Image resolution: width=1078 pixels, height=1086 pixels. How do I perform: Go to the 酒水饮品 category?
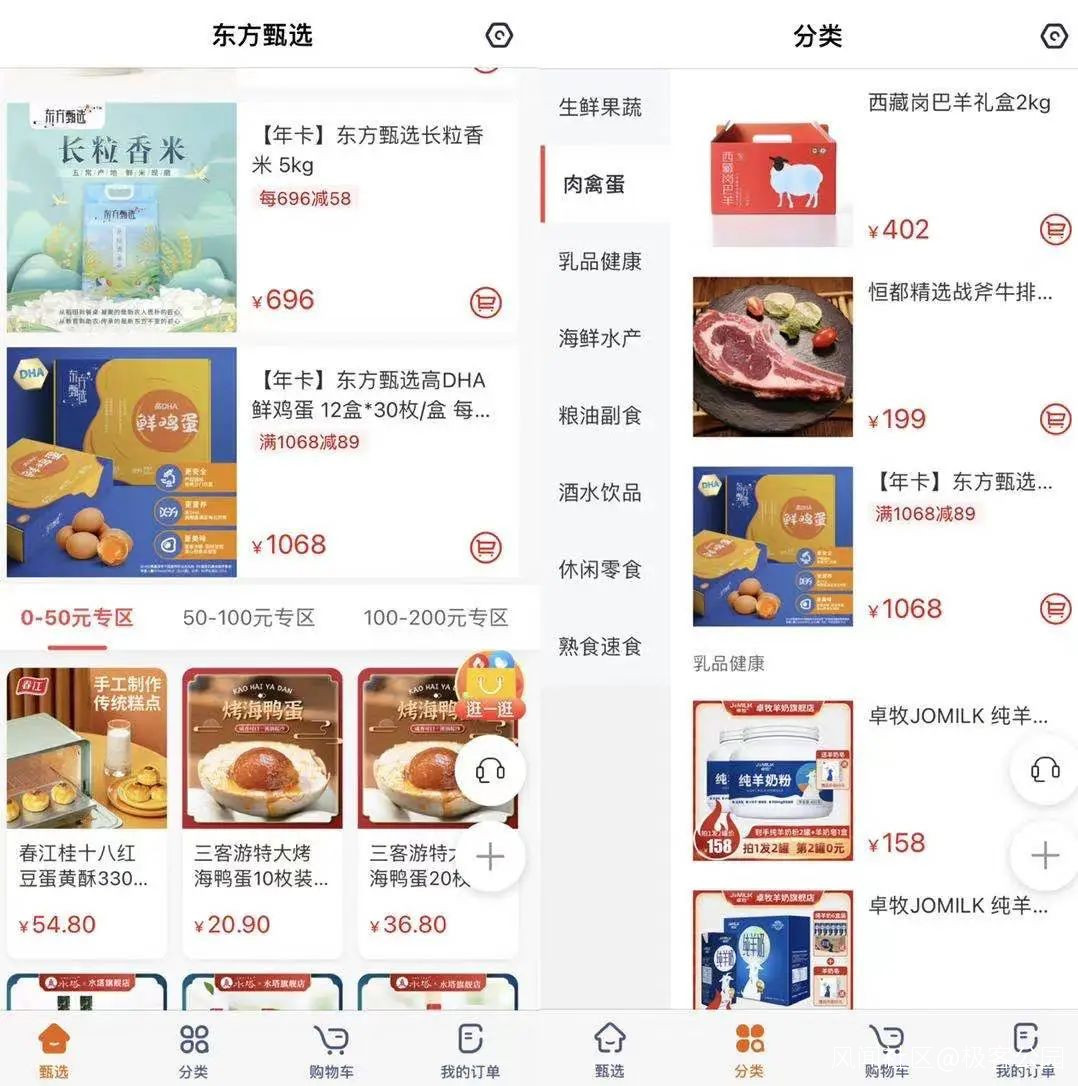600,493
